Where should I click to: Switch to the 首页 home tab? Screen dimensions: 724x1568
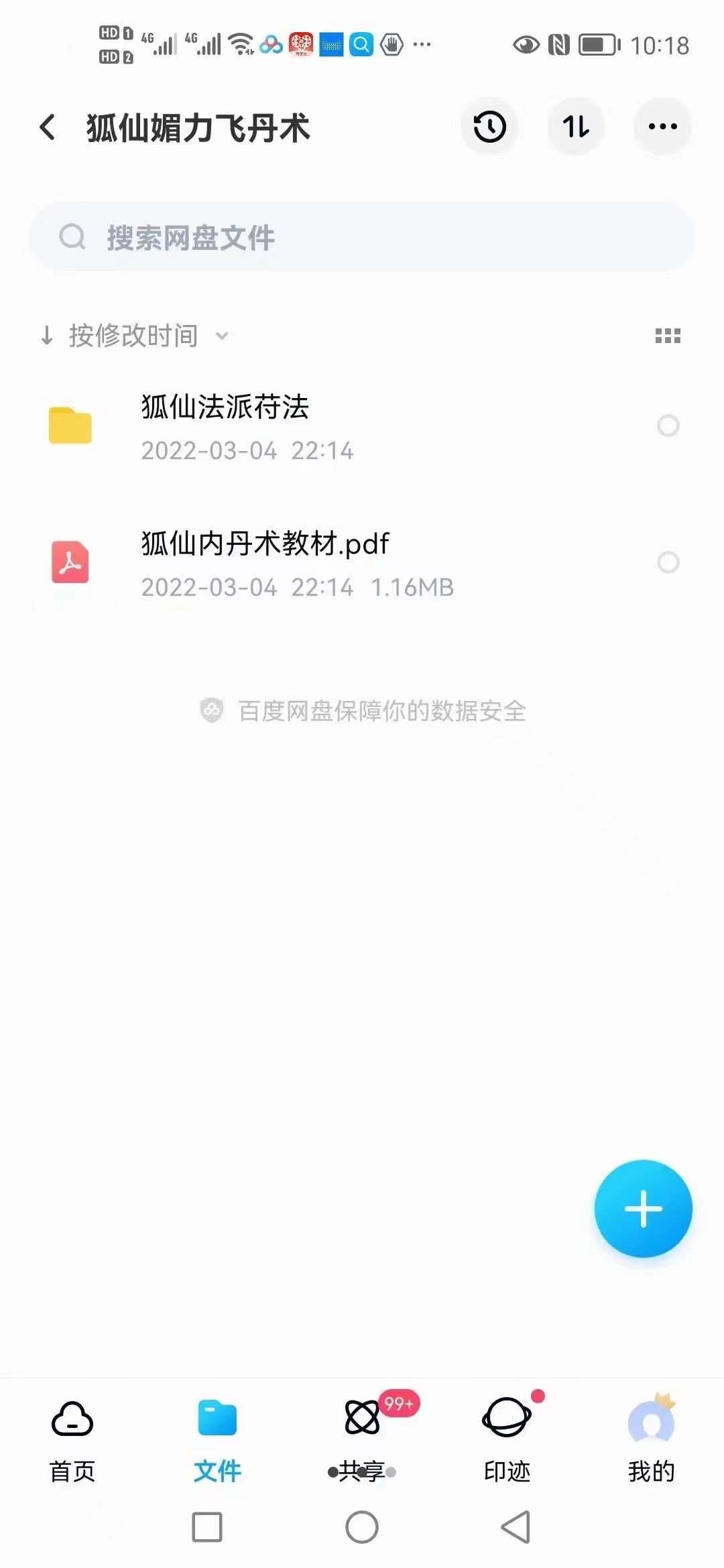click(72, 1434)
